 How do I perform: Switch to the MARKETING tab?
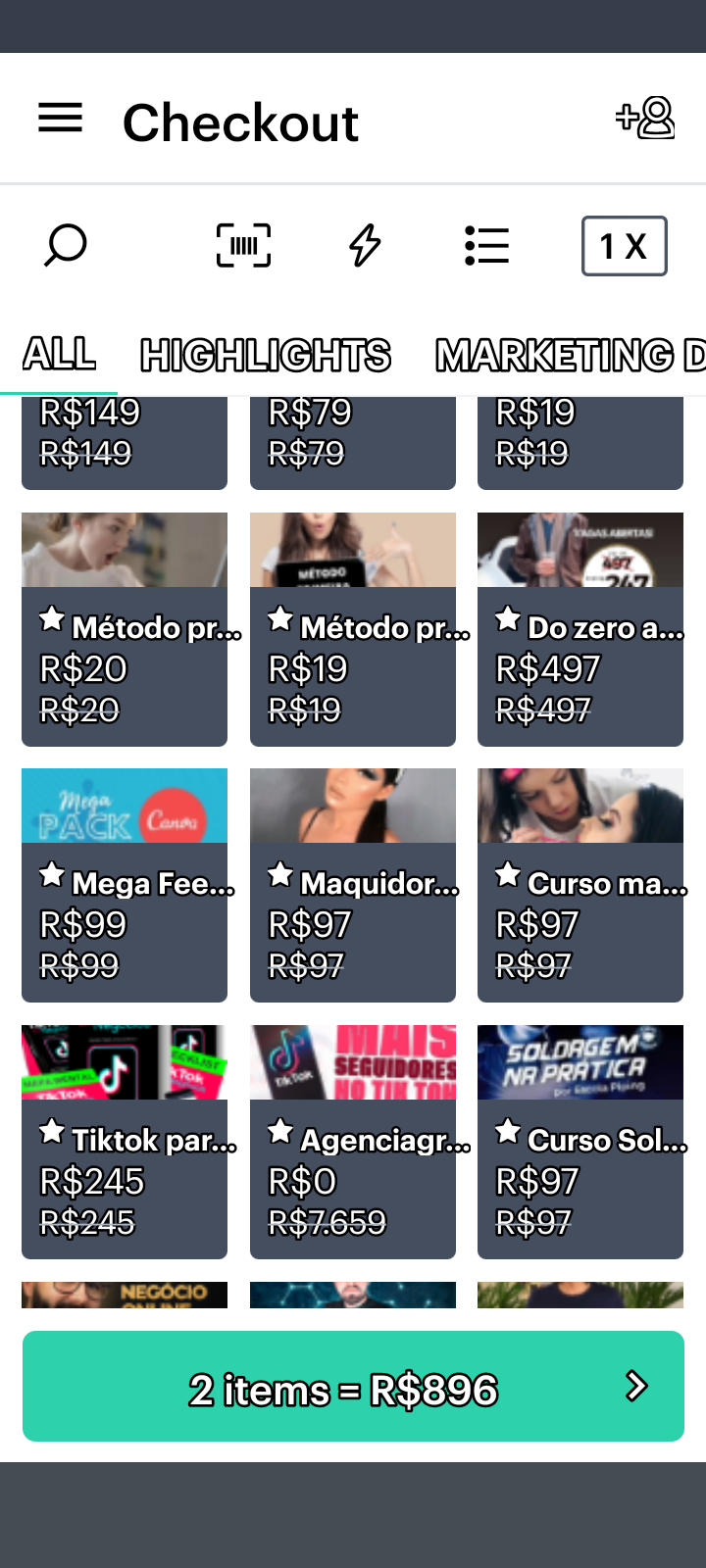pos(569,355)
